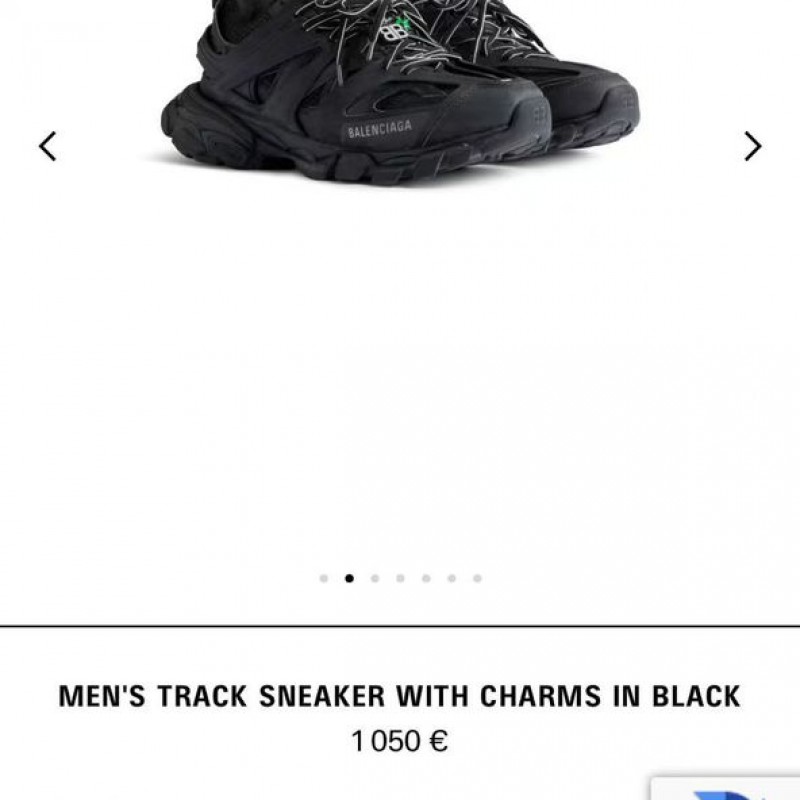Show the previous product image
Viewport: 800px width, 800px height.
pyautogui.click(x=48, y=146)
